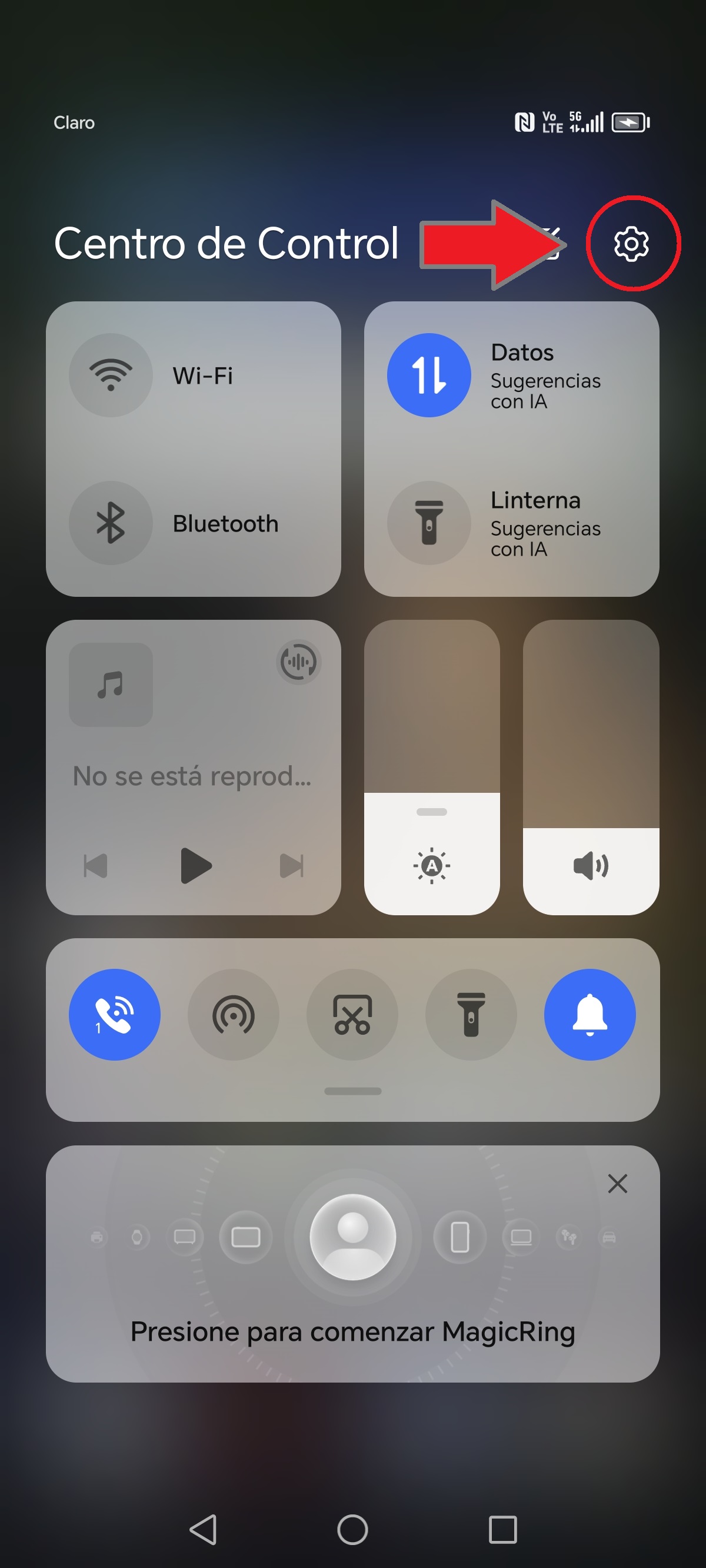Tap the profile avatar to start MagicRing
The image size is (706, 1568).
pyautogui.click(x=352, y=1236)
